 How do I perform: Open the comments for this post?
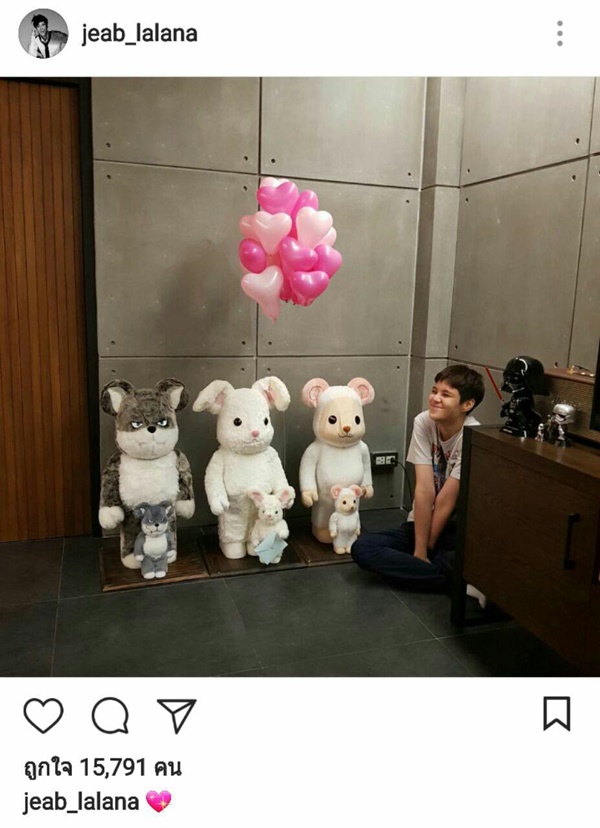pos(110,715)
